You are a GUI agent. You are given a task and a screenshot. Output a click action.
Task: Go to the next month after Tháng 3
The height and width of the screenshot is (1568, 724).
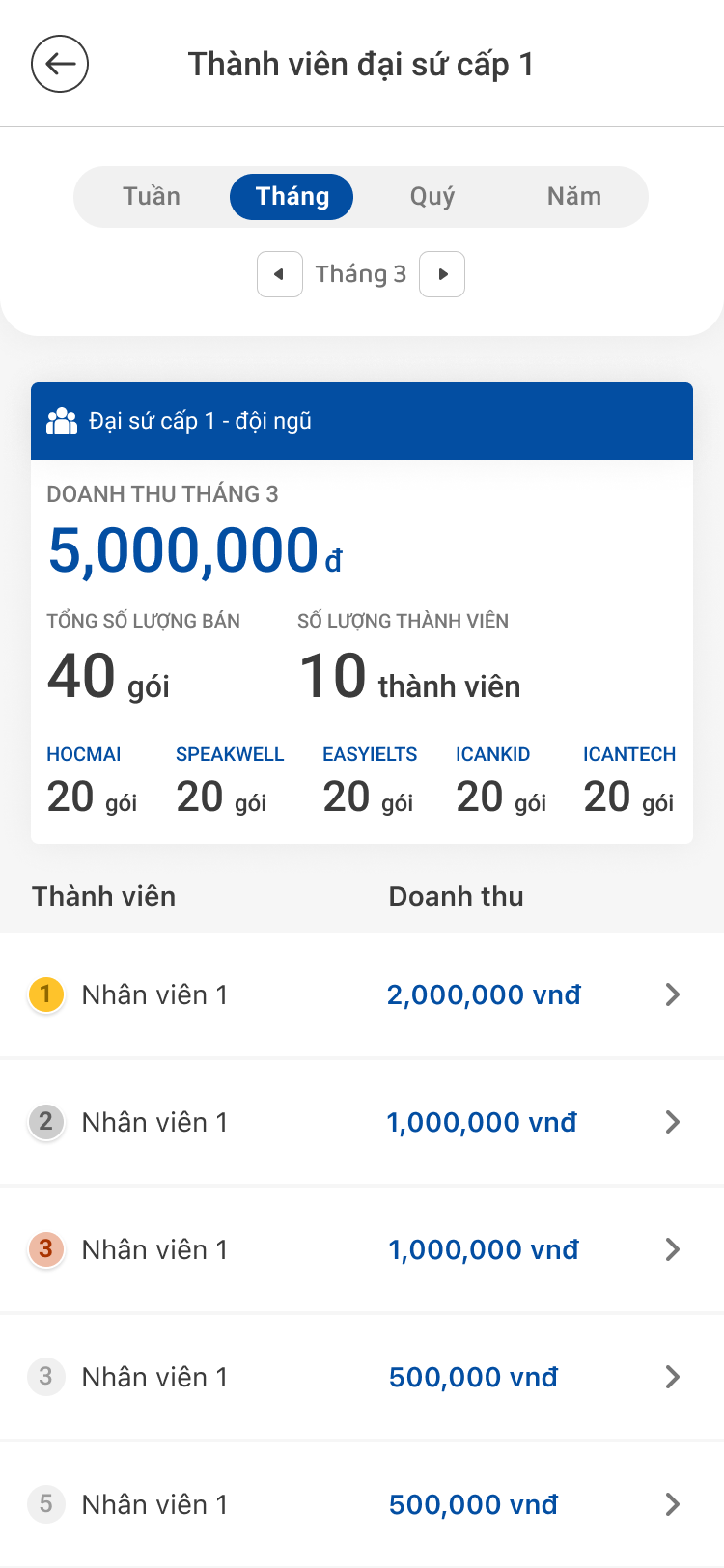point(442,274)
